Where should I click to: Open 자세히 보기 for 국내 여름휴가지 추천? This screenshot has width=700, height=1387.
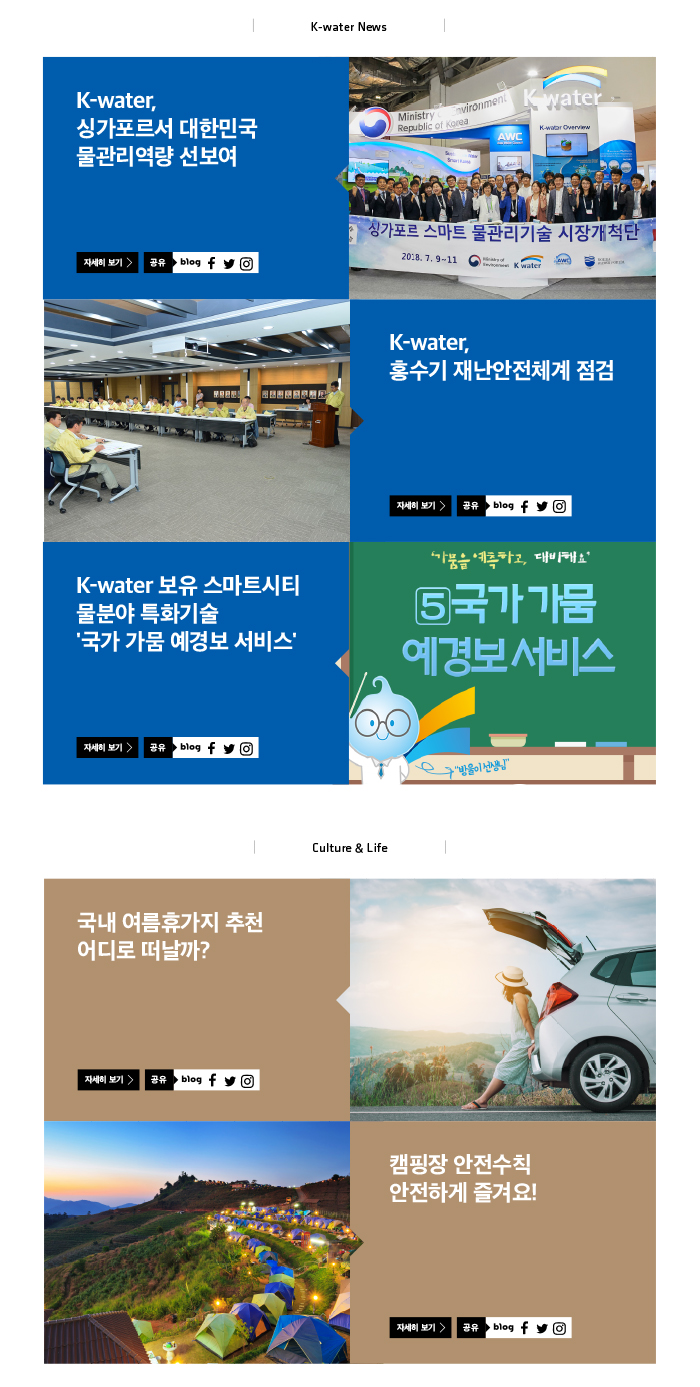(108, 1080)
